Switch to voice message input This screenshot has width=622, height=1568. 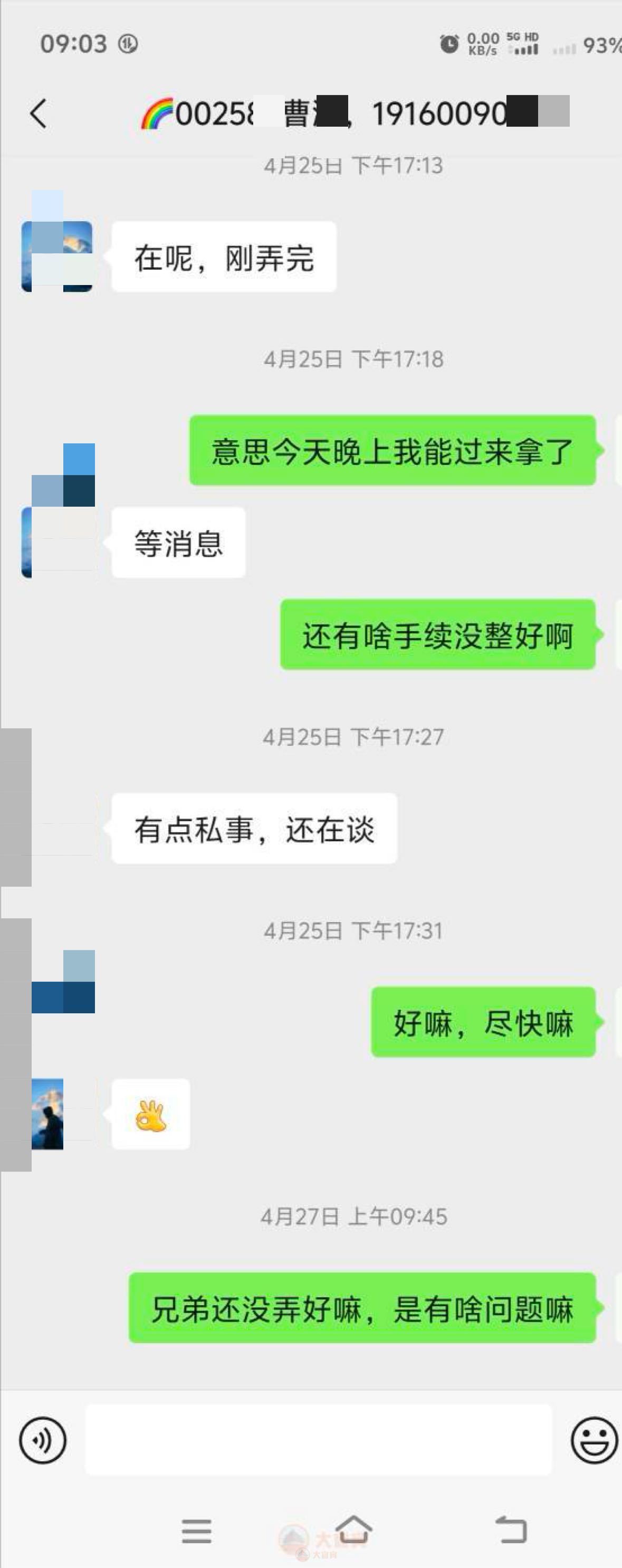[43, 1440]
